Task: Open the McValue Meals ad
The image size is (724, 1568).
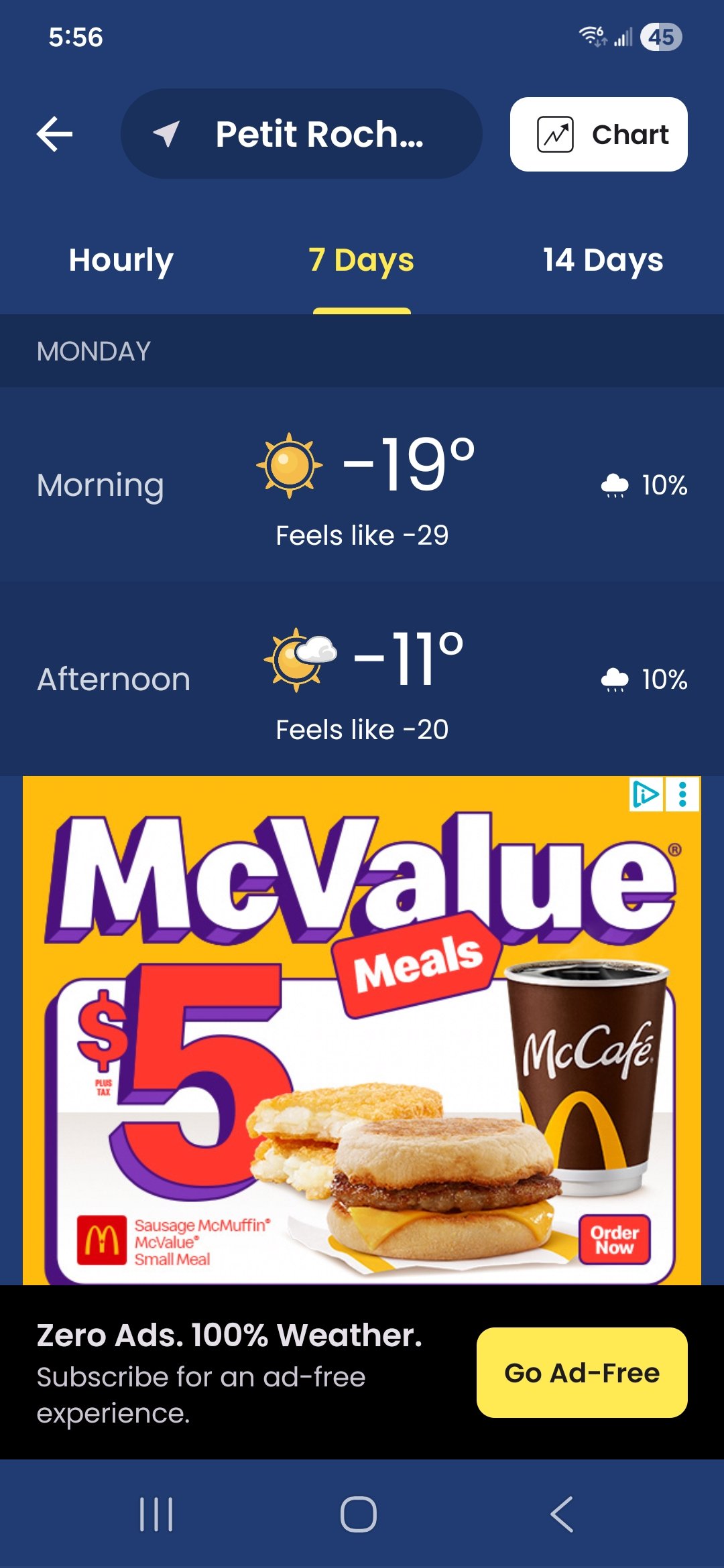Action: point(362,1032)
